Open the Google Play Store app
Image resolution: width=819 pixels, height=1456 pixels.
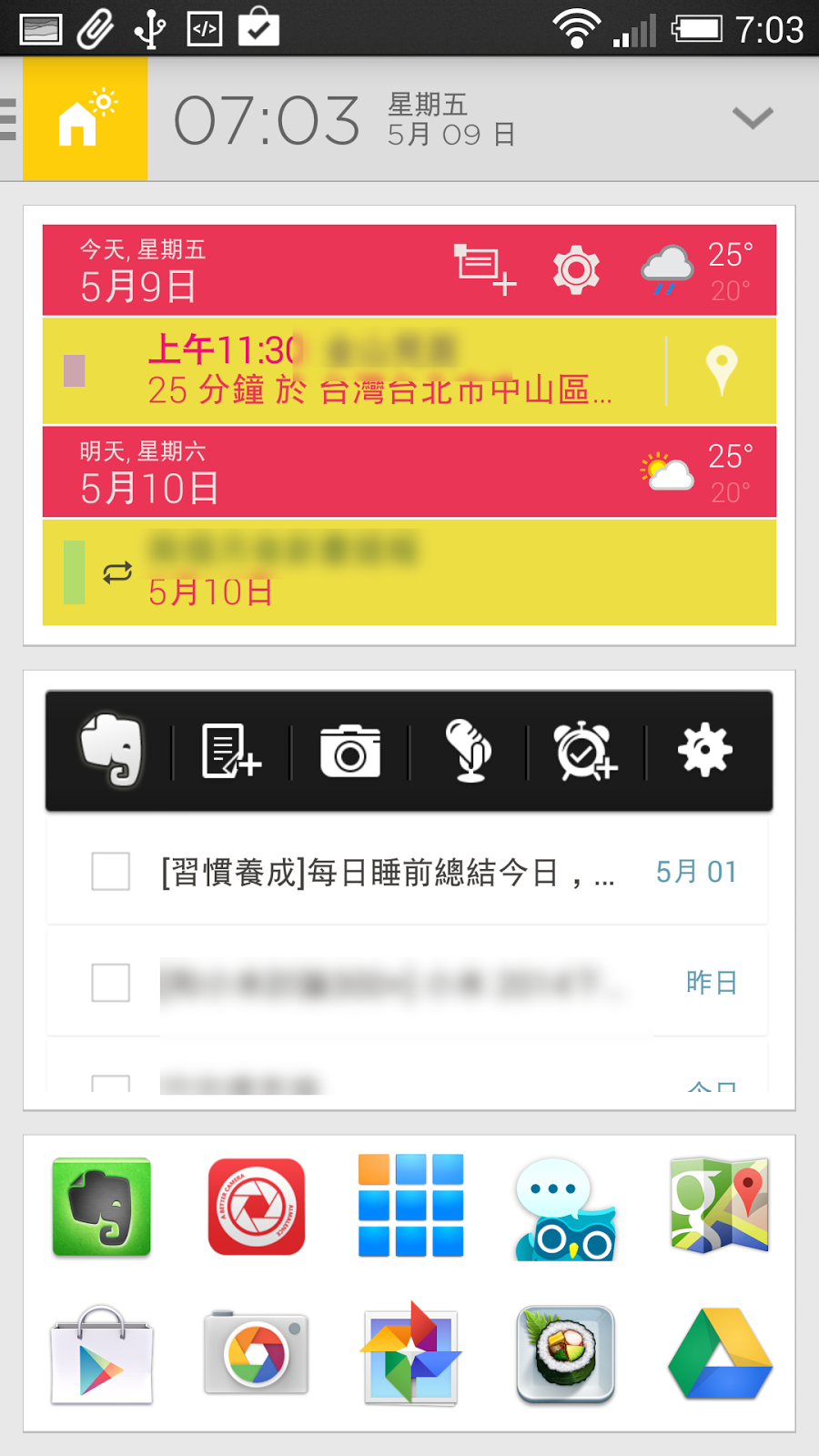click(x=102, y=1356)
